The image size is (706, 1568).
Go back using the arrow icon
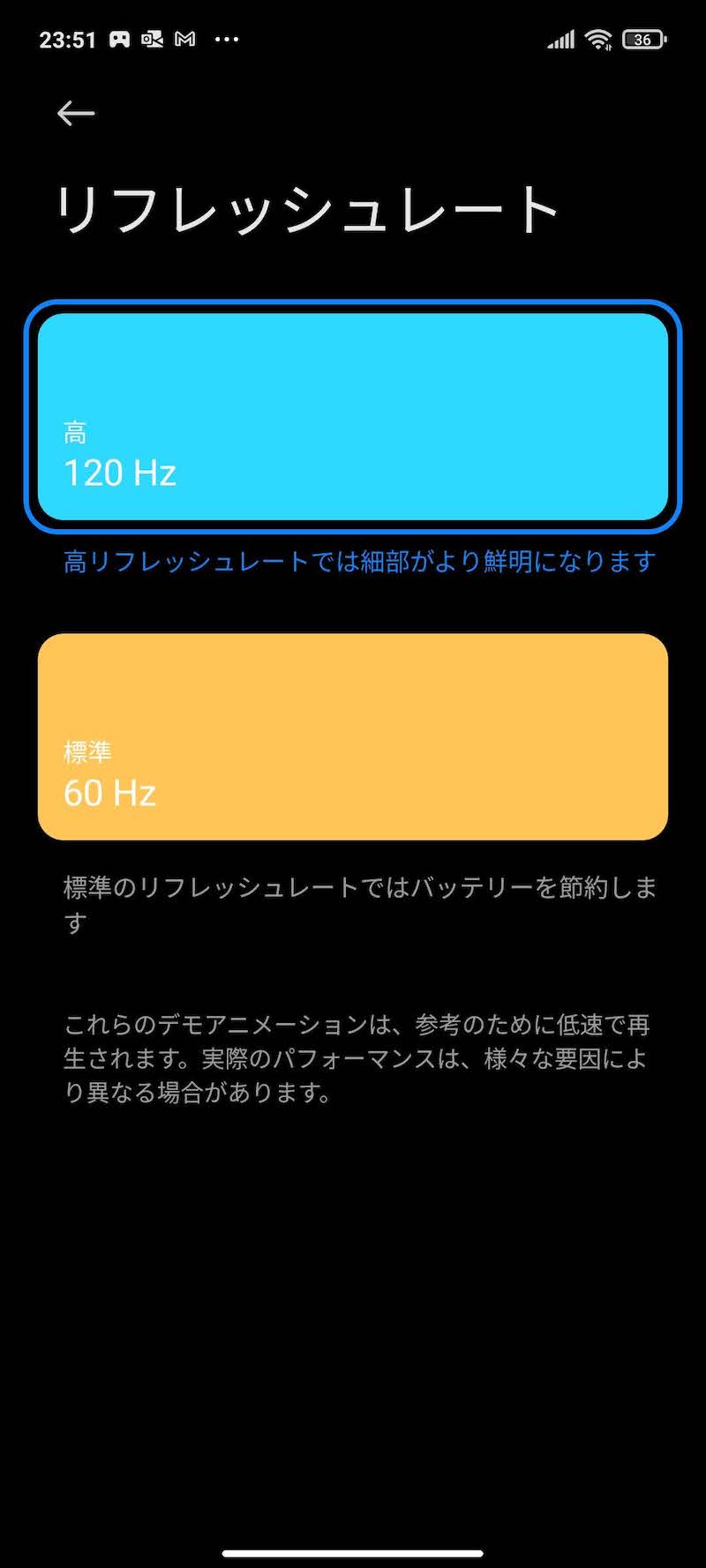(76, 113)
